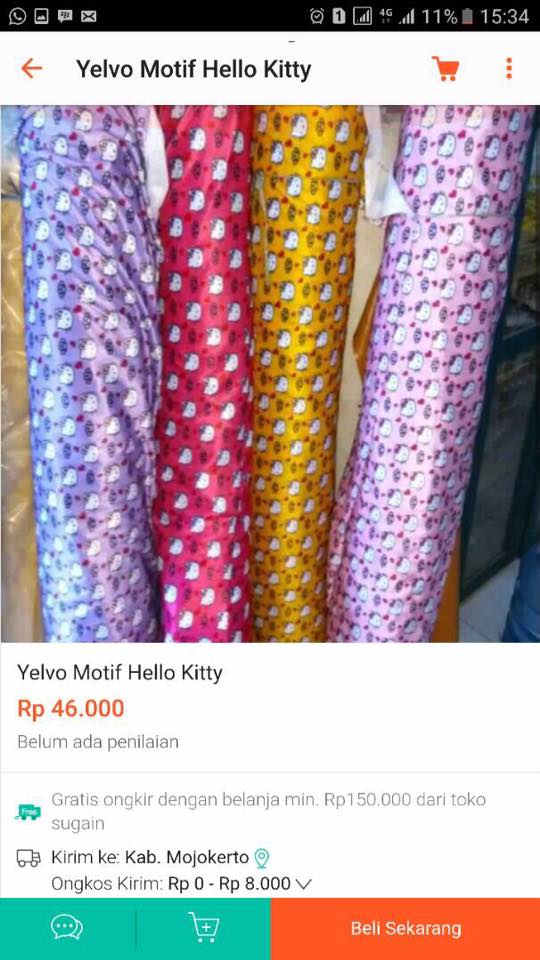The image size is (540, 960).
Task: Open the shopping cart
Action: pyautogui.click(x=445, y=69)
